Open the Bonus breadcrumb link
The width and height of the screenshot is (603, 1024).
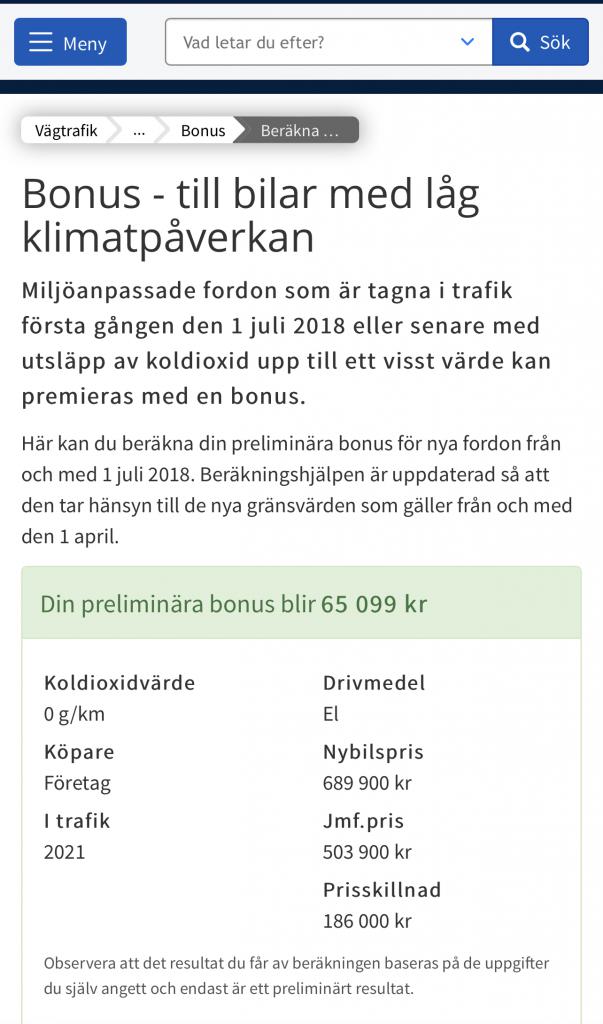203,131
